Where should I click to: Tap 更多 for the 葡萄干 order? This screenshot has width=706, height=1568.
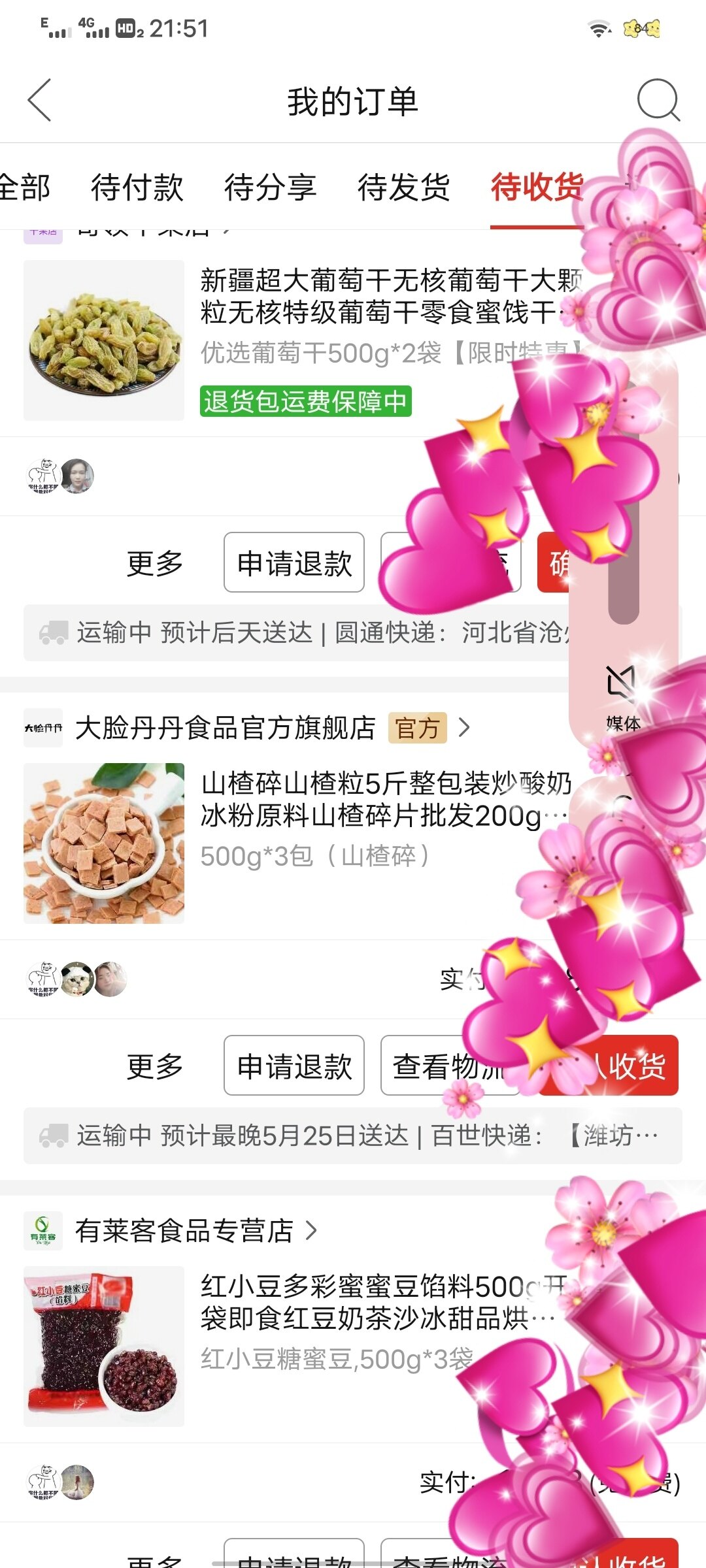(155, 563)
